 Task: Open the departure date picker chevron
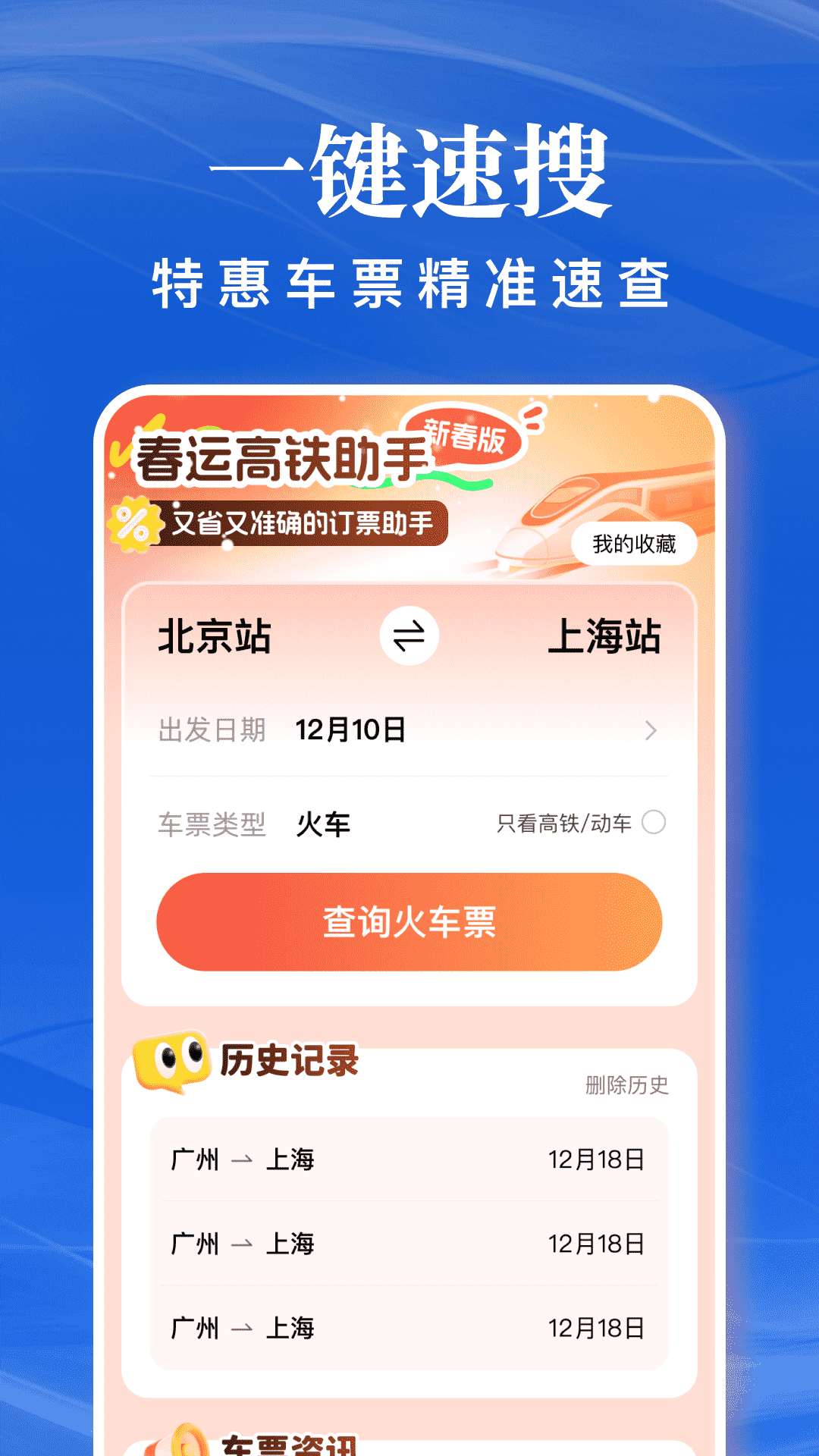point(651,730)
